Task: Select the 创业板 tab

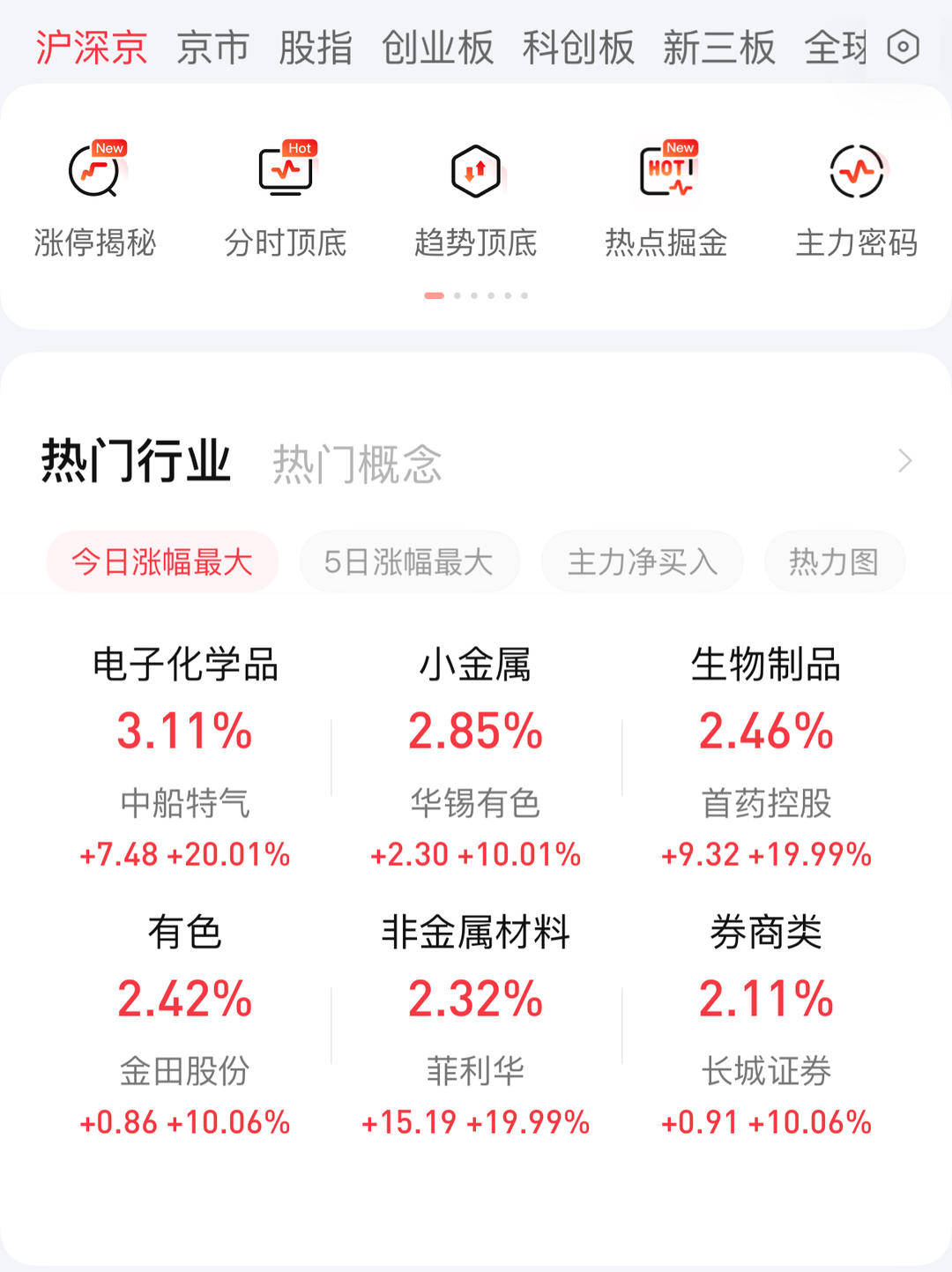Action: 437,48
